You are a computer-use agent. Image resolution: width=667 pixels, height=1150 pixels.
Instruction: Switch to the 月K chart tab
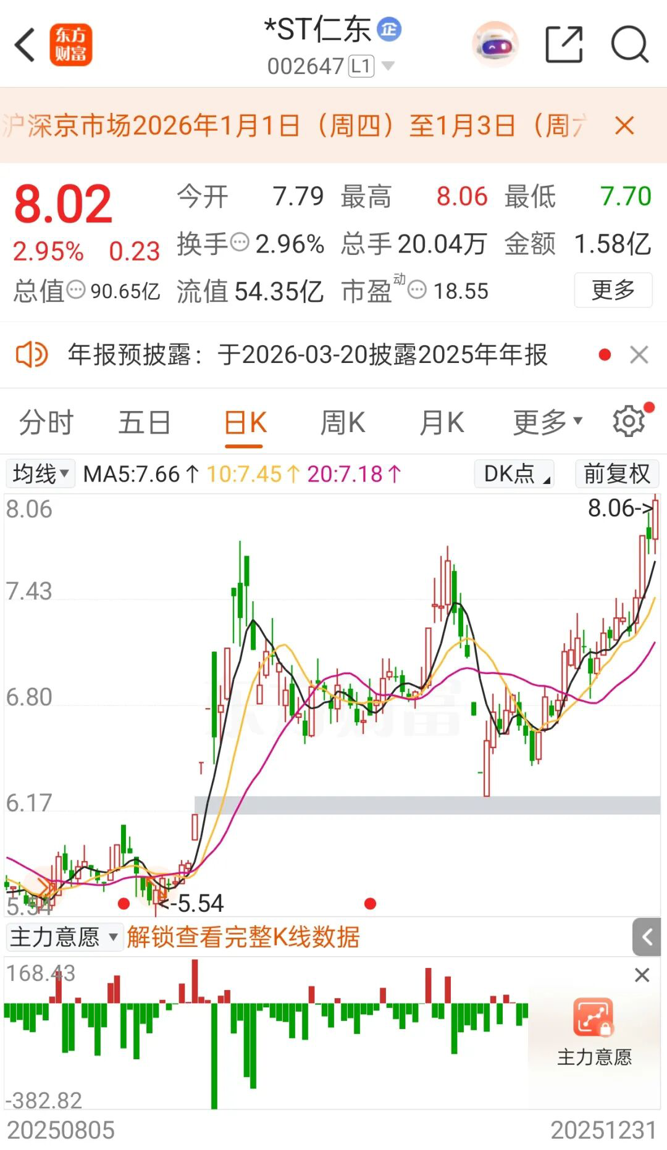tap(441, 422)
